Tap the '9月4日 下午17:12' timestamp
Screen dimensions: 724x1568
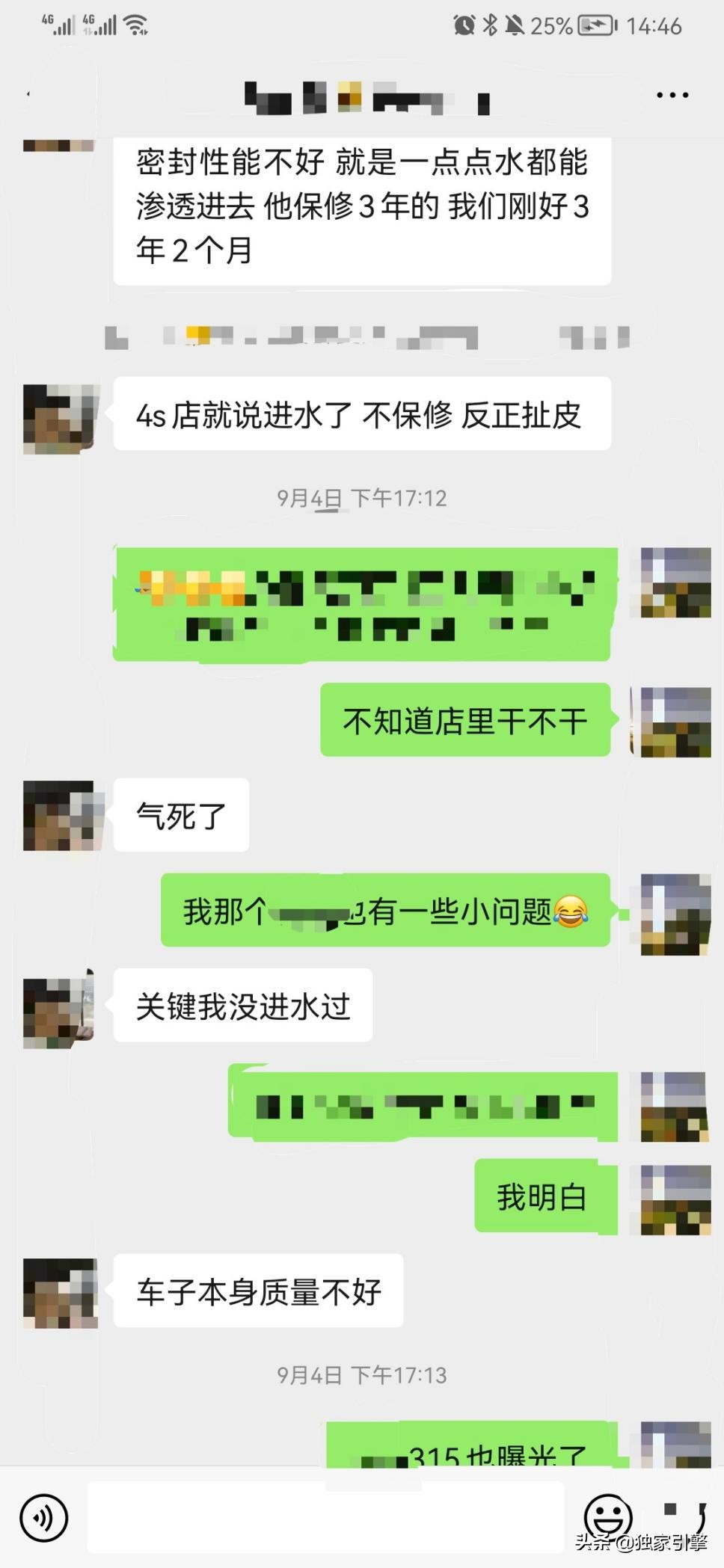[x=362, y=497]
